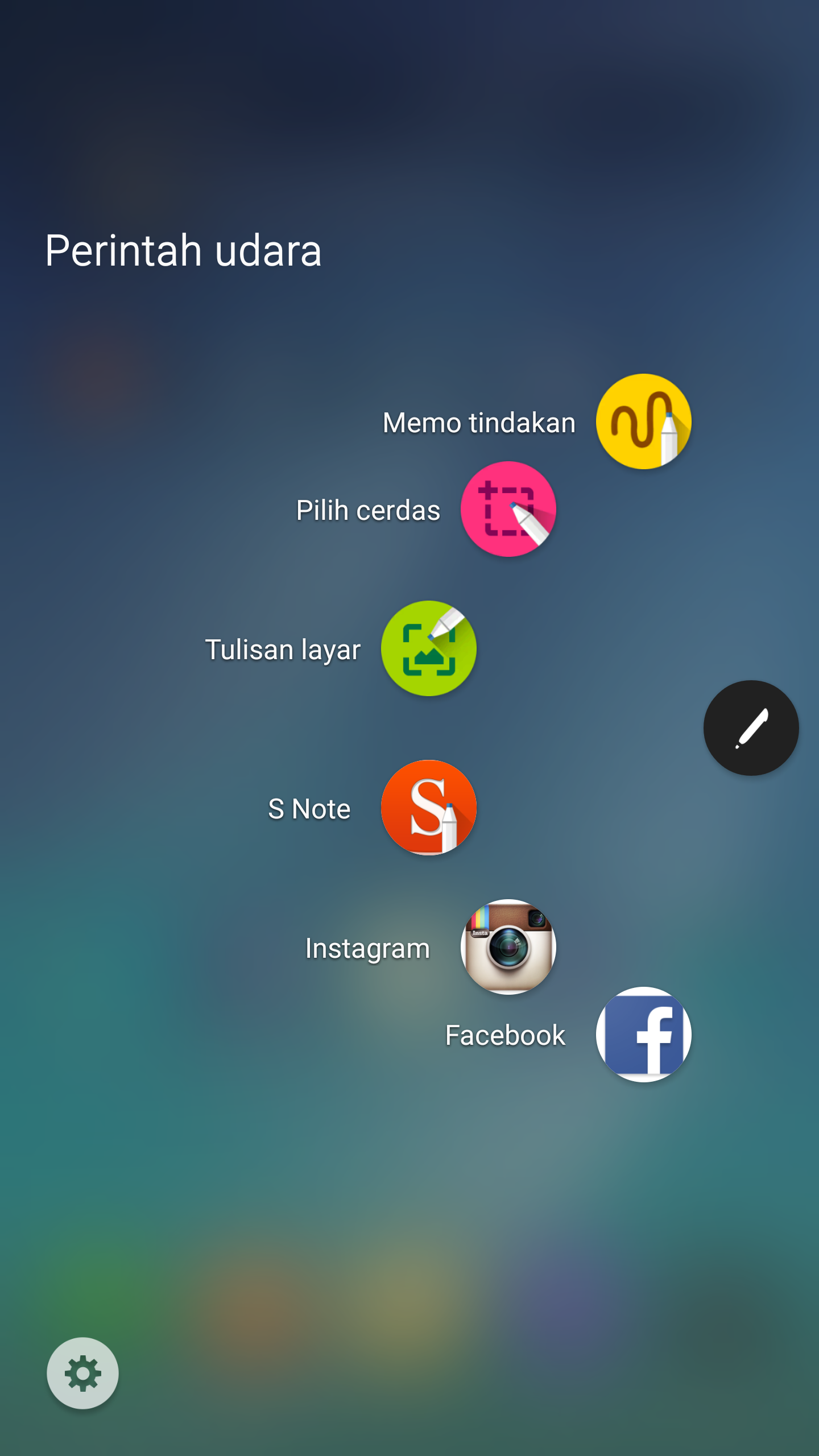The image size is (819, 1456).
Task: Open Facebook shortcut
Action: pyautogui.click(x=643, y=1035)
